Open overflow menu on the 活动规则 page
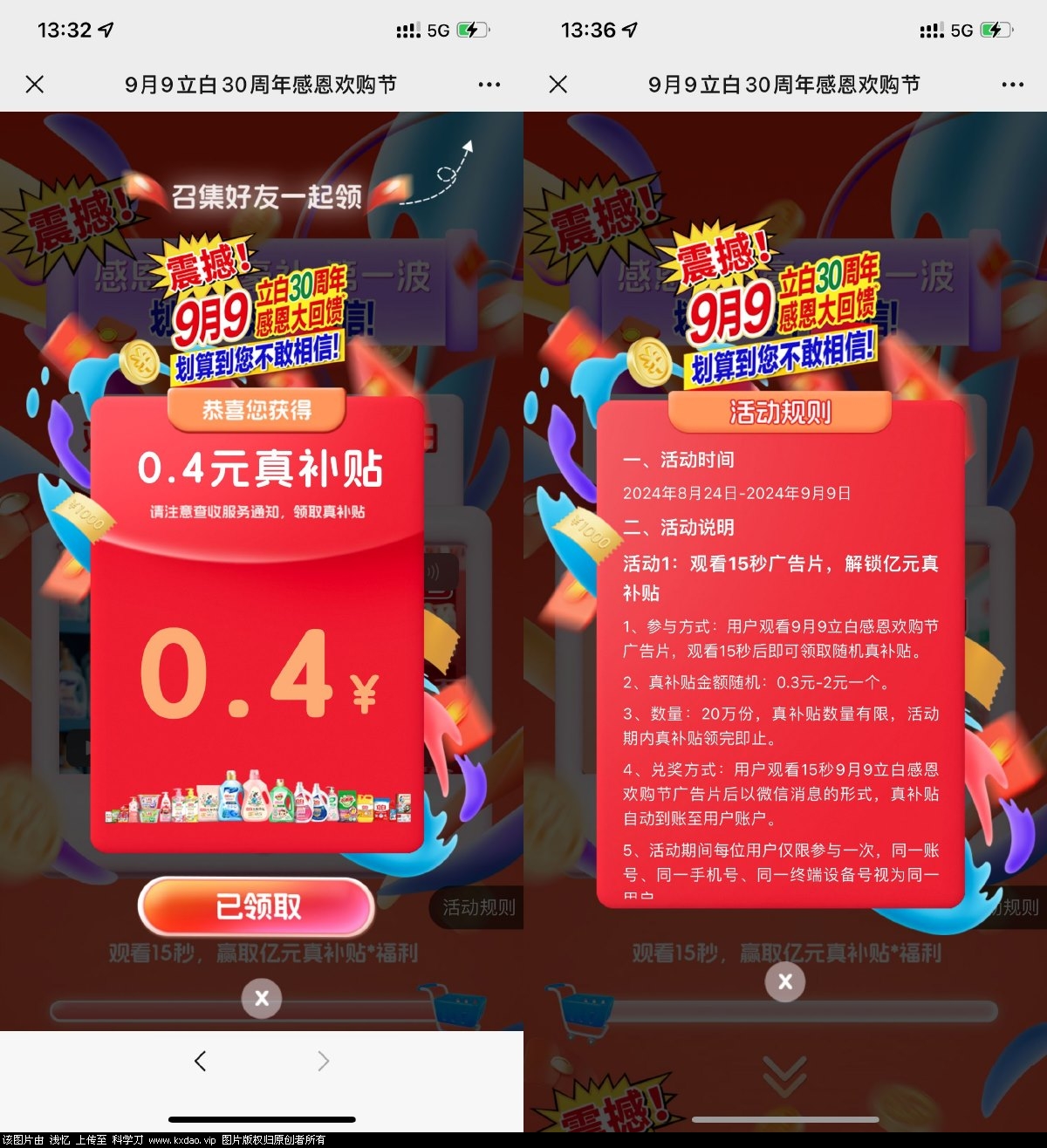The width and height of the screenshot is (1047, 1148). 1013,85
